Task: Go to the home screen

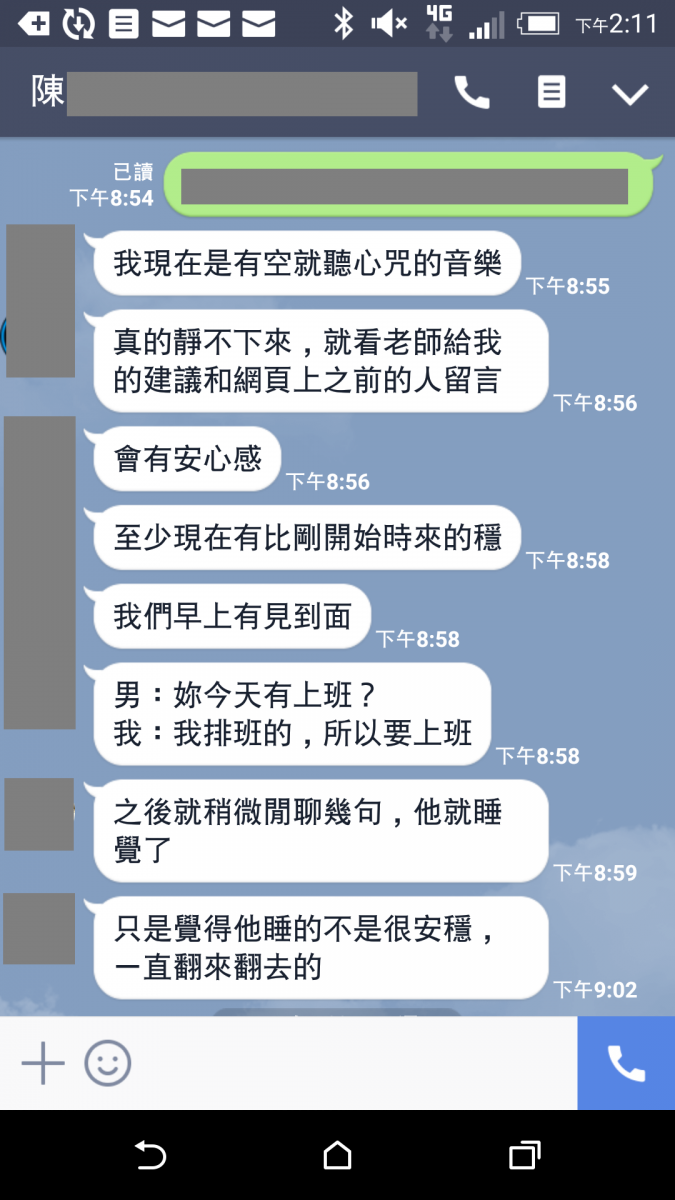Action: [x=338, y=1156]
